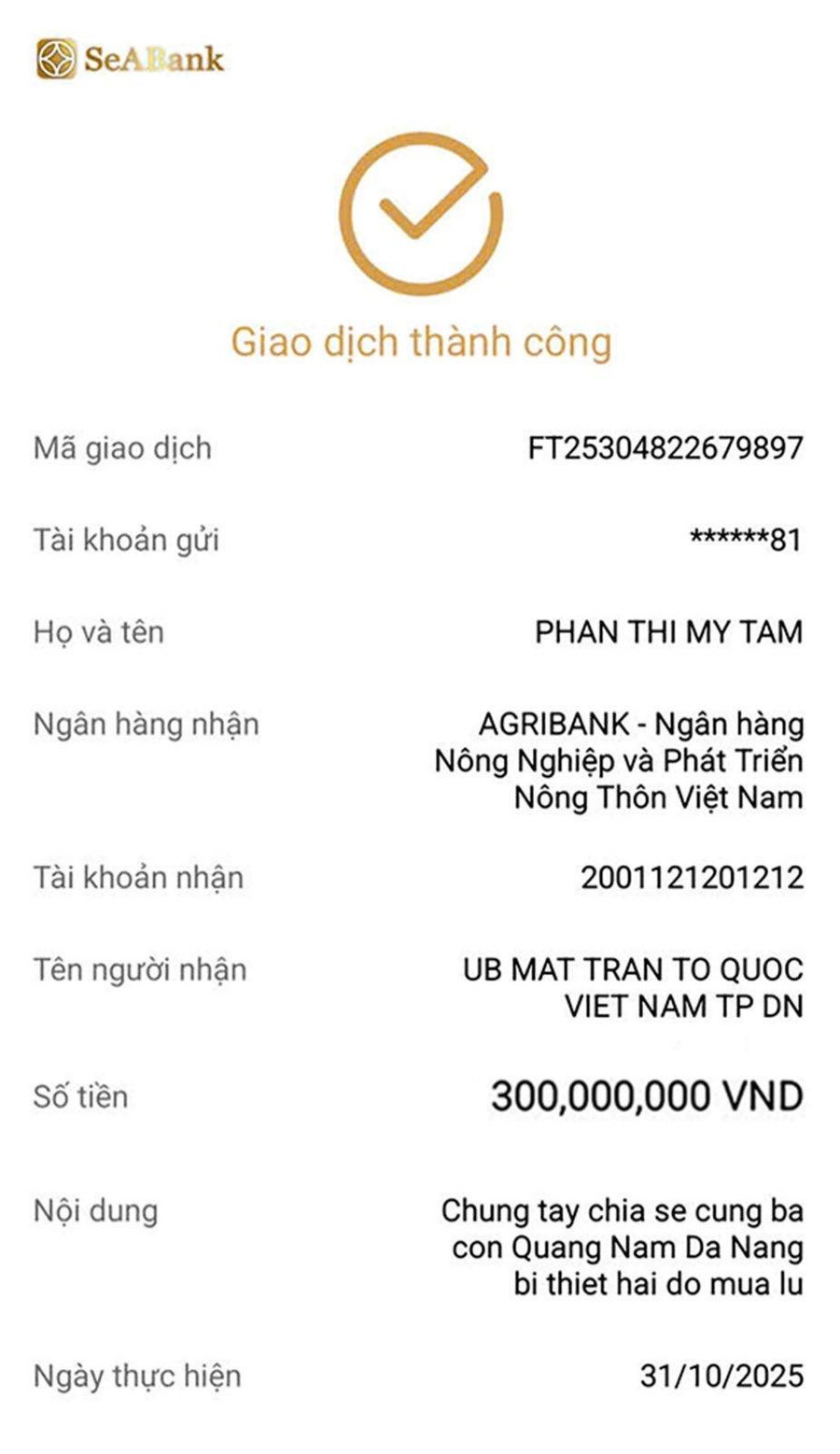Tap the SeABank wordmark at top left
This screenshot has height=1454, width=840.
154,59
